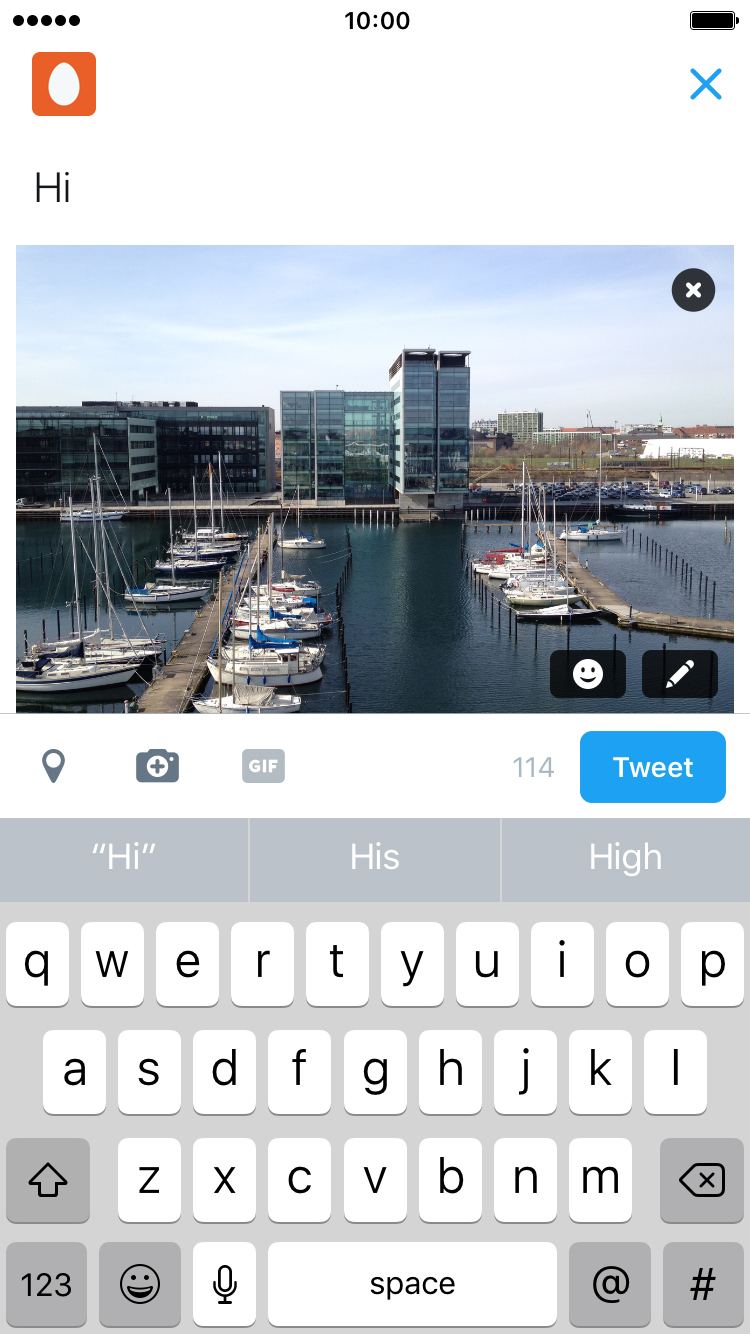Edit the photo with the pencil icon
Viewport: 750px width, 1334px height.
point(680,674)
